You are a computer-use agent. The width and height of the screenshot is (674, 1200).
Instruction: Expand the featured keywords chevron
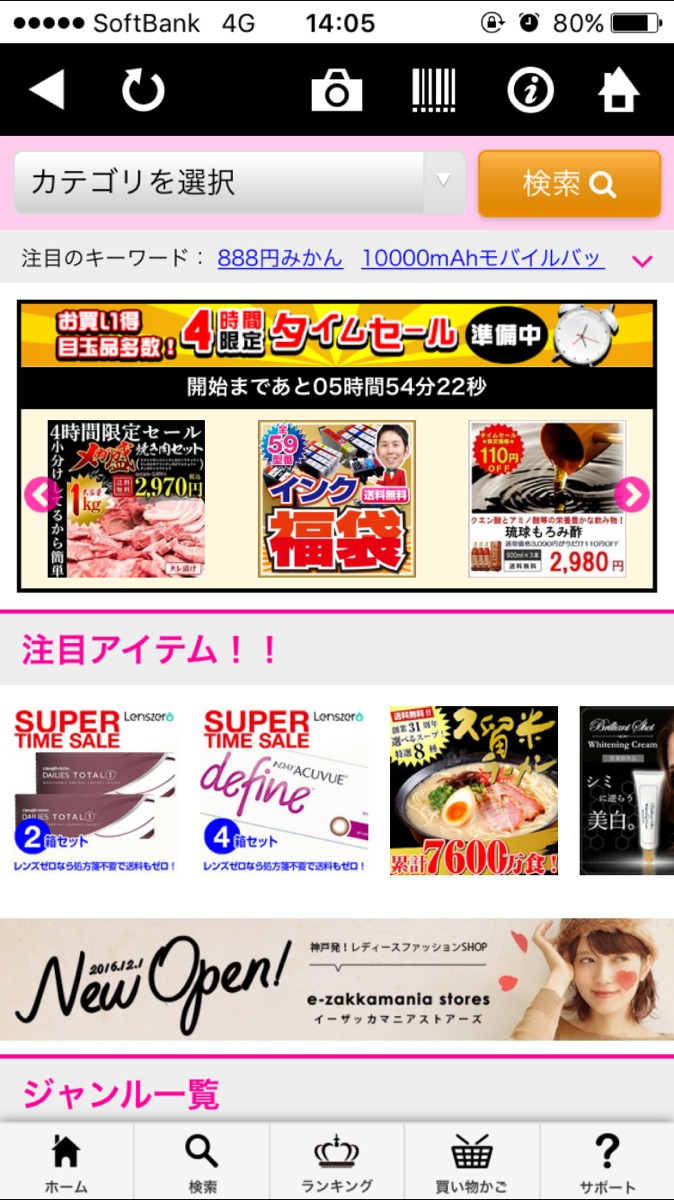[642, 261]
